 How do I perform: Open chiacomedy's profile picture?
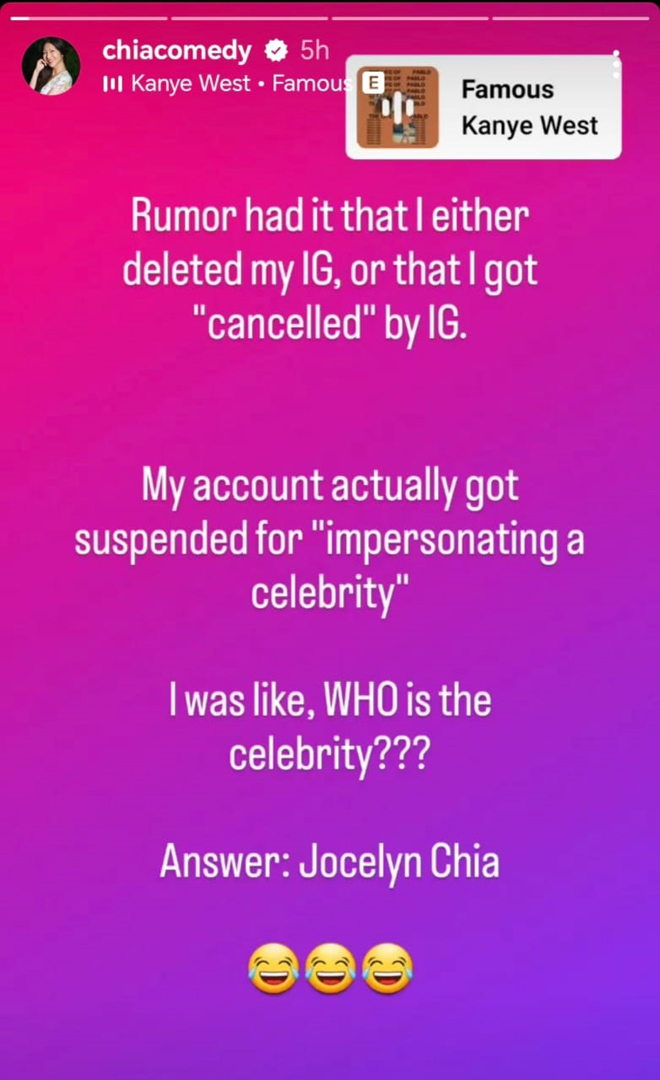coord(51,66)
